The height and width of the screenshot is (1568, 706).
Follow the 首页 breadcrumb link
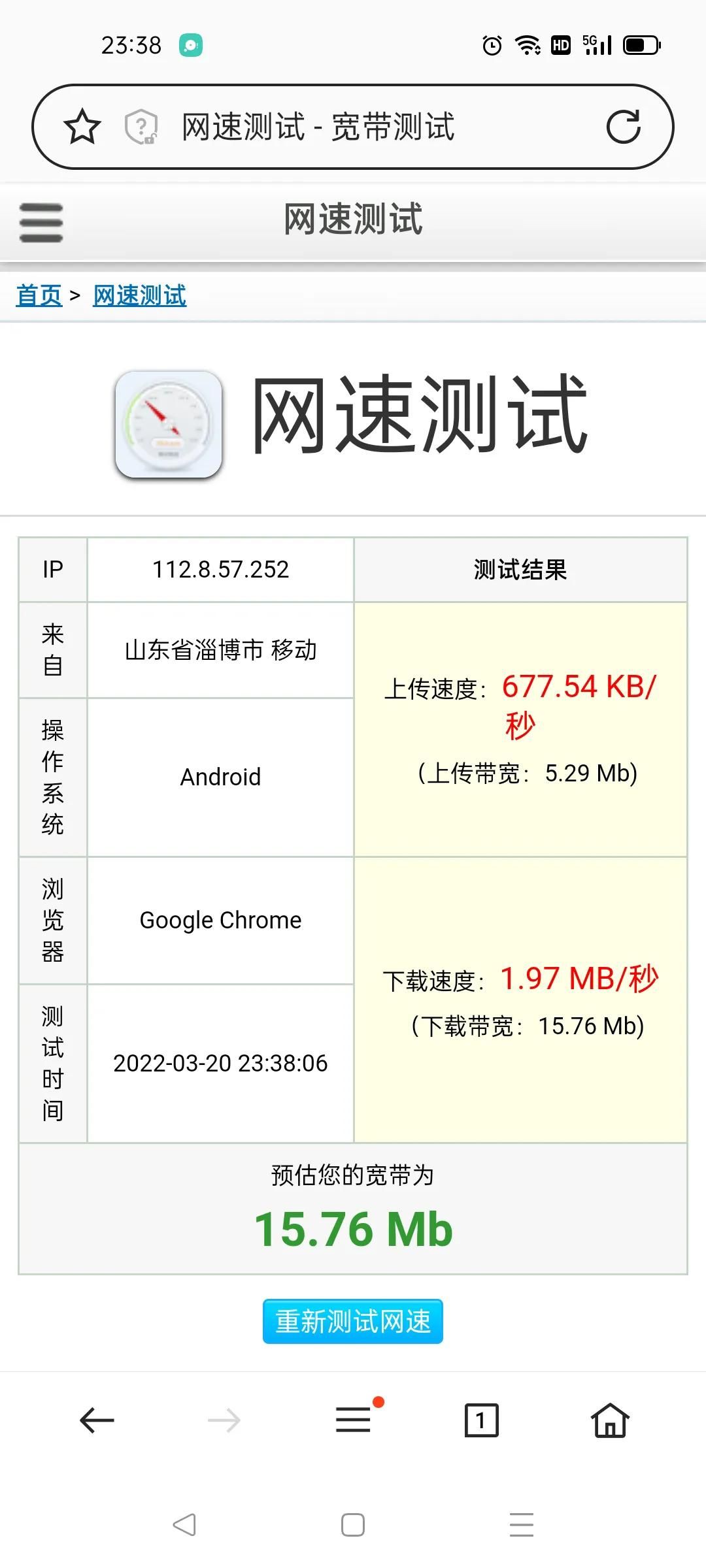pos(39,295)
